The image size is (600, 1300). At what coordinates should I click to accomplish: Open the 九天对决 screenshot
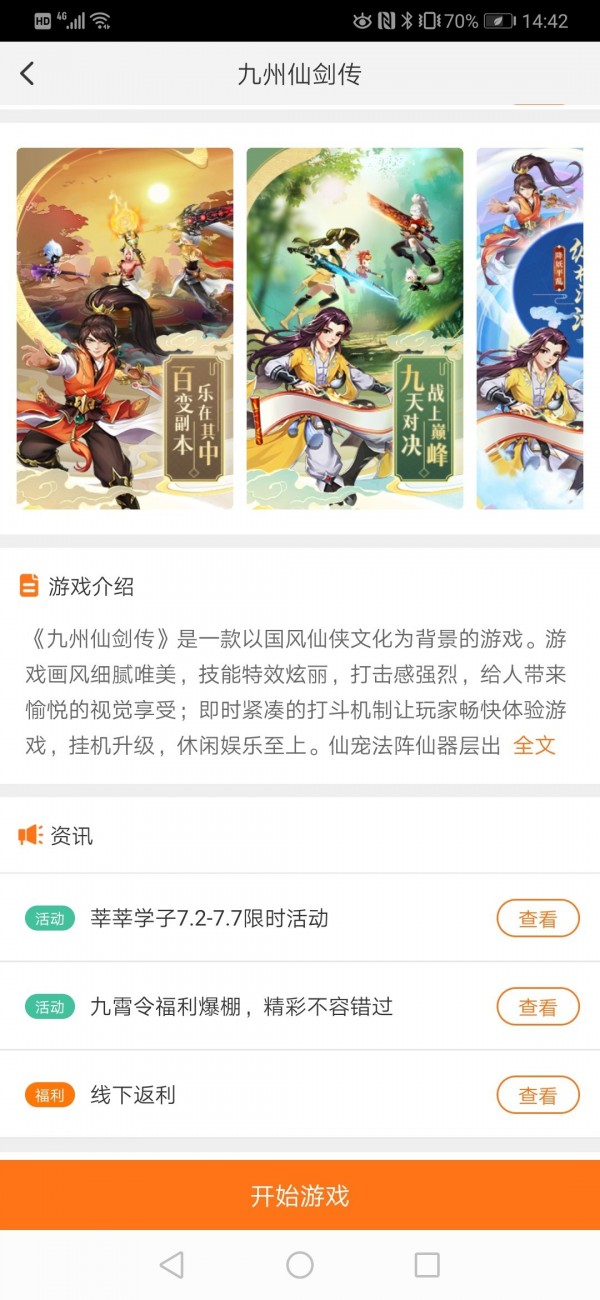click(x=355, y=328)
